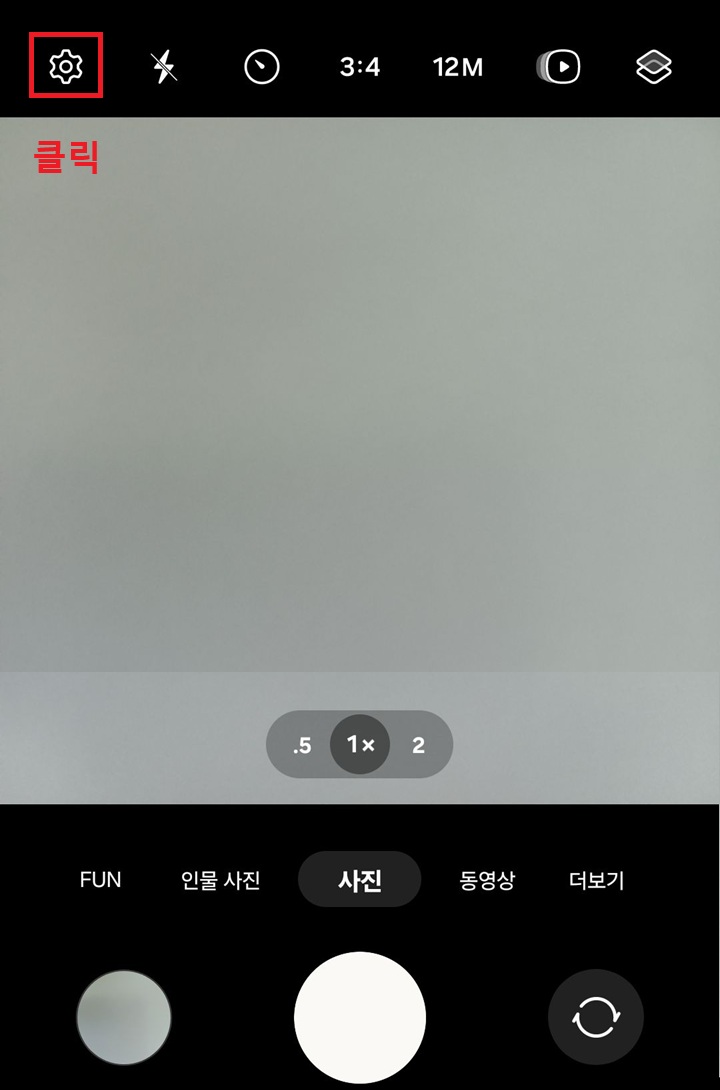Switch to the FUN mode
This screenshot has height=1090, width=720.
coord(99,879)
